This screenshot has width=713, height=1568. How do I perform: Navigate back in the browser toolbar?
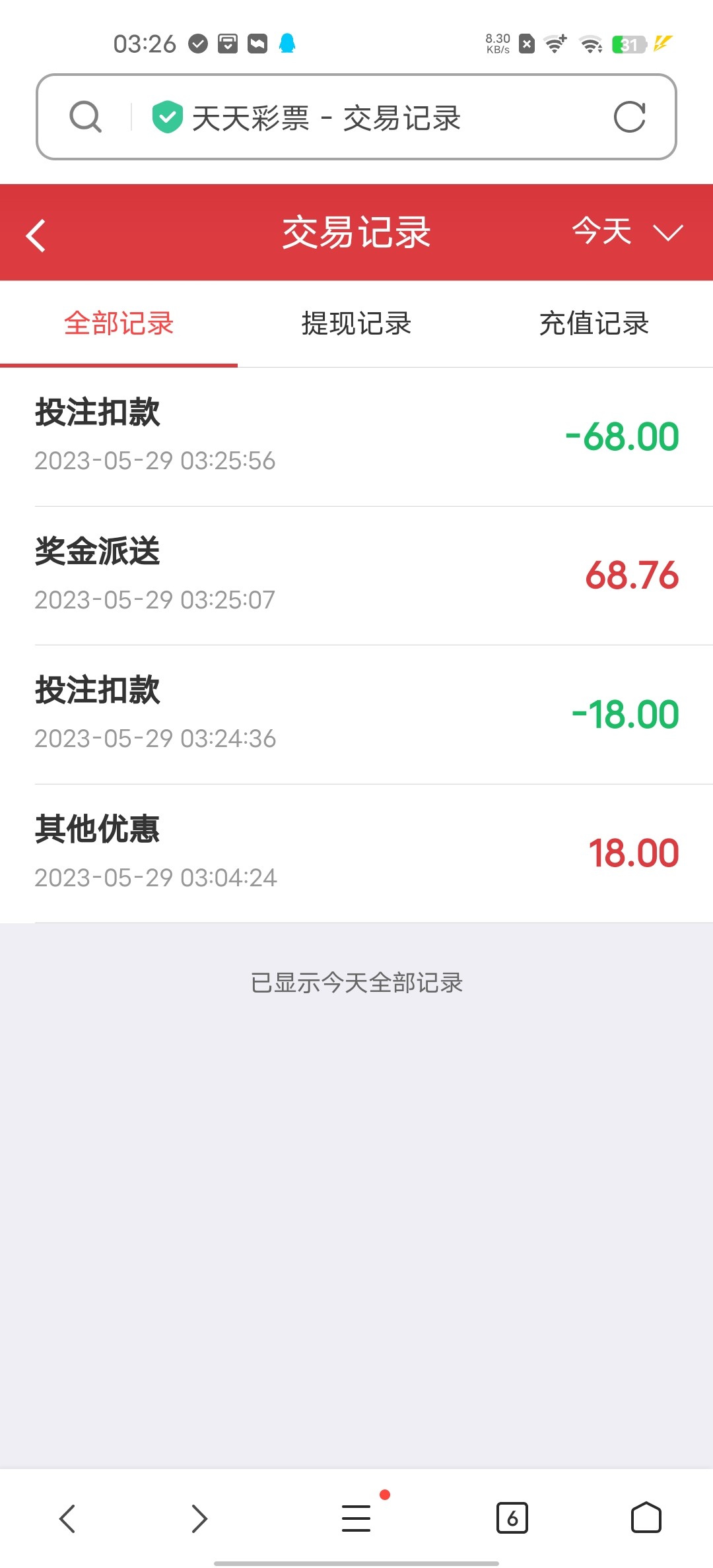(x=67, y=1518)
